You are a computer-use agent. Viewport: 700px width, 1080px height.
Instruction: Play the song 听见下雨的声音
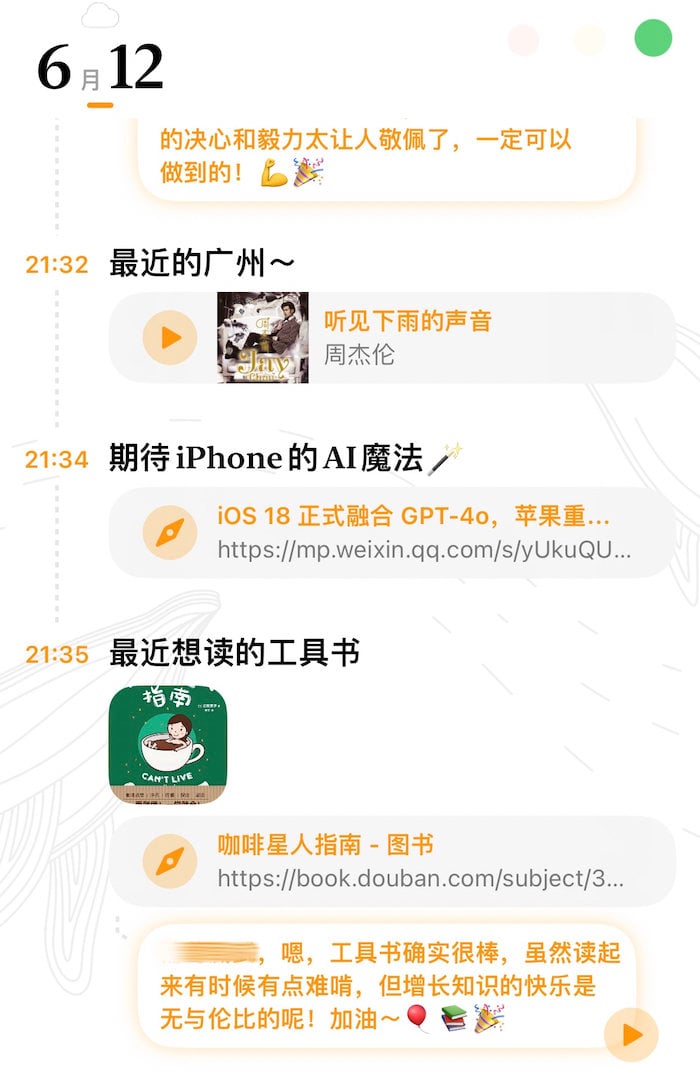click(x=171, y=337)
